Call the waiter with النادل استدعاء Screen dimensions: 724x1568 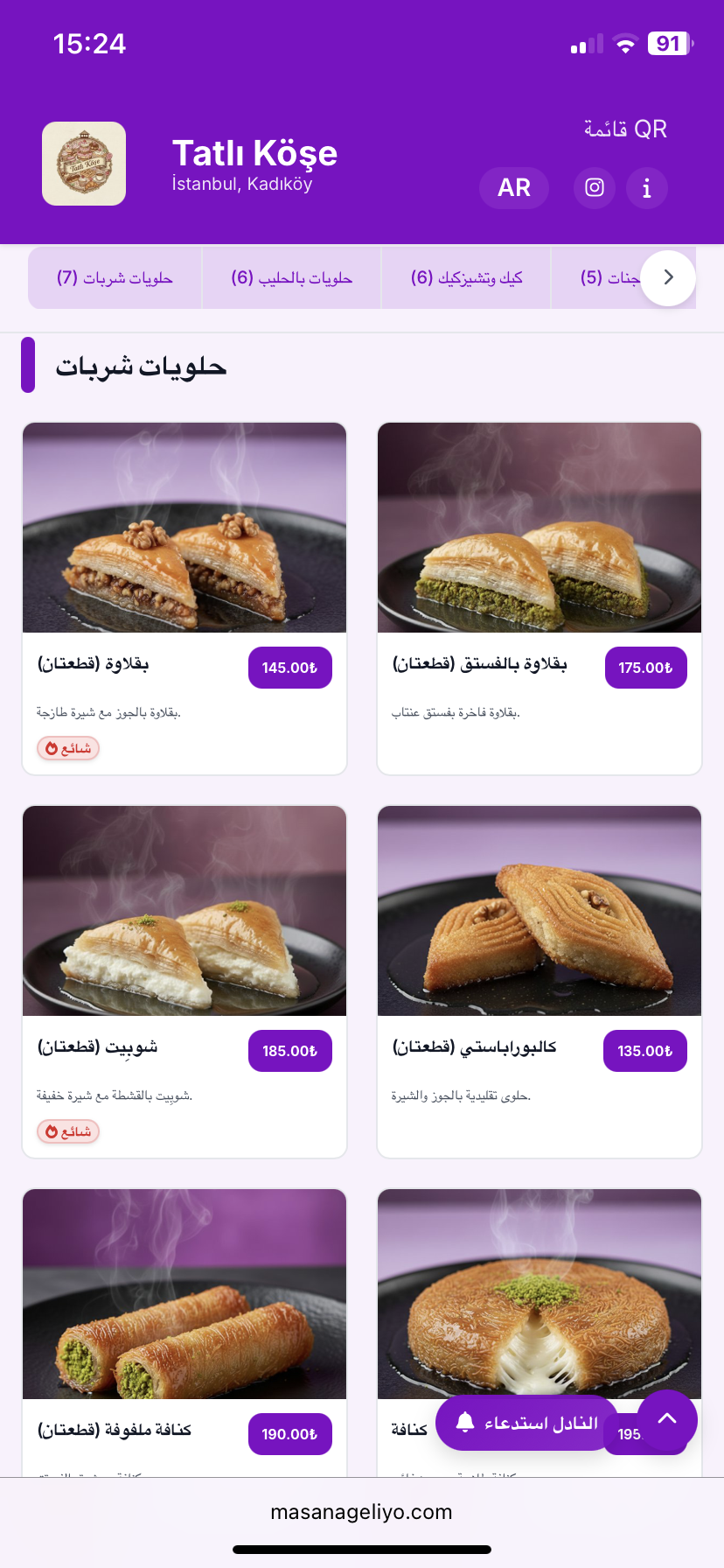click(526, 1424)
